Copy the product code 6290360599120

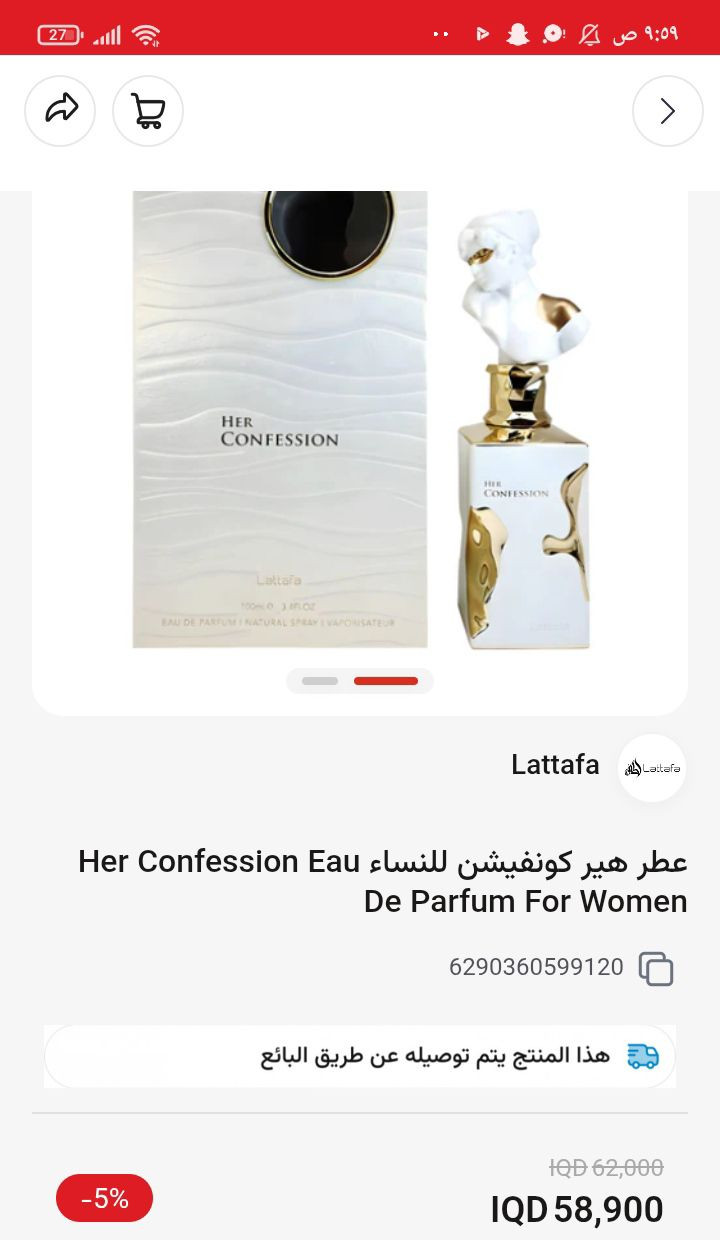point(656,968)
